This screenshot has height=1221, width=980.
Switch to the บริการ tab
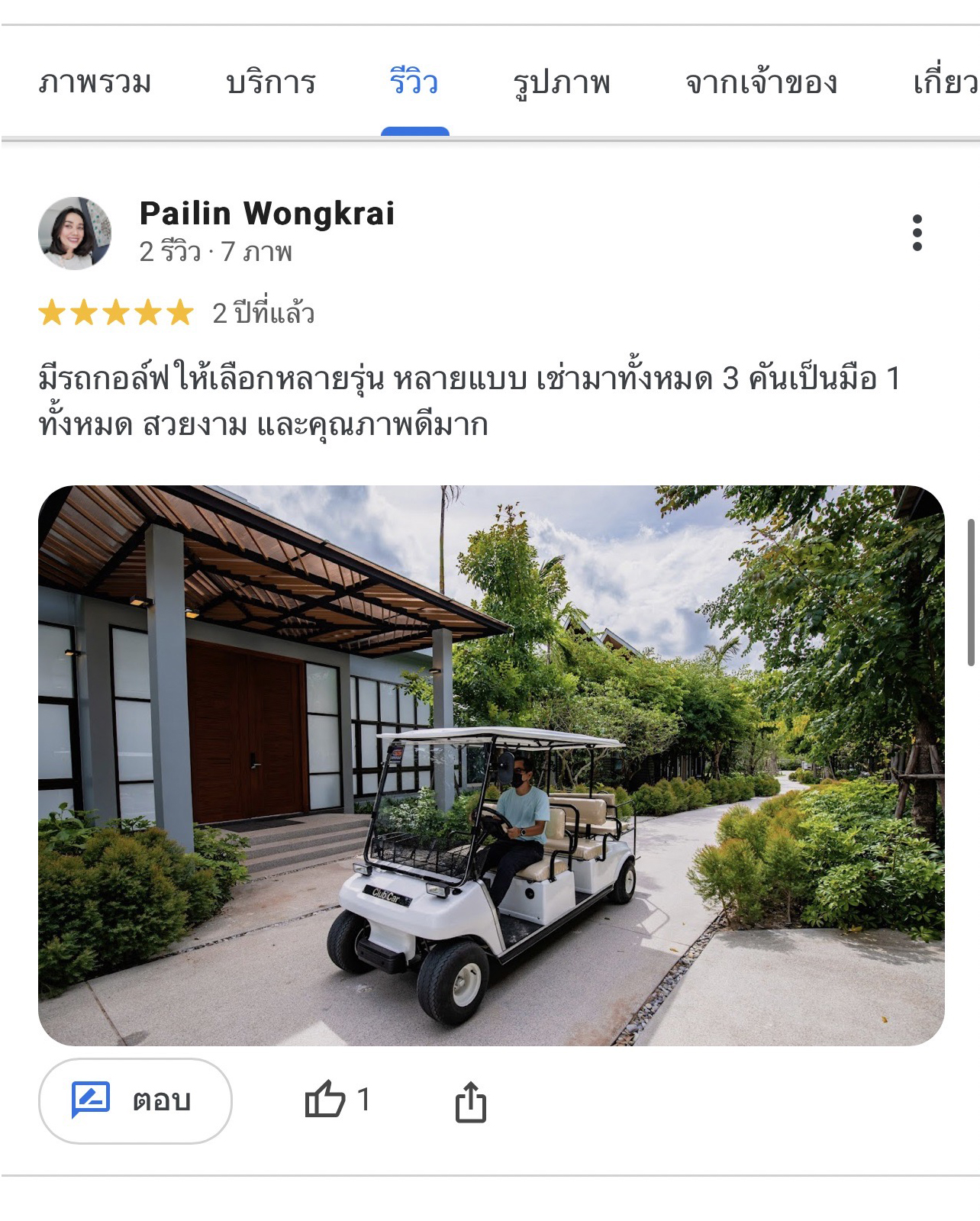tap(271, 82)
